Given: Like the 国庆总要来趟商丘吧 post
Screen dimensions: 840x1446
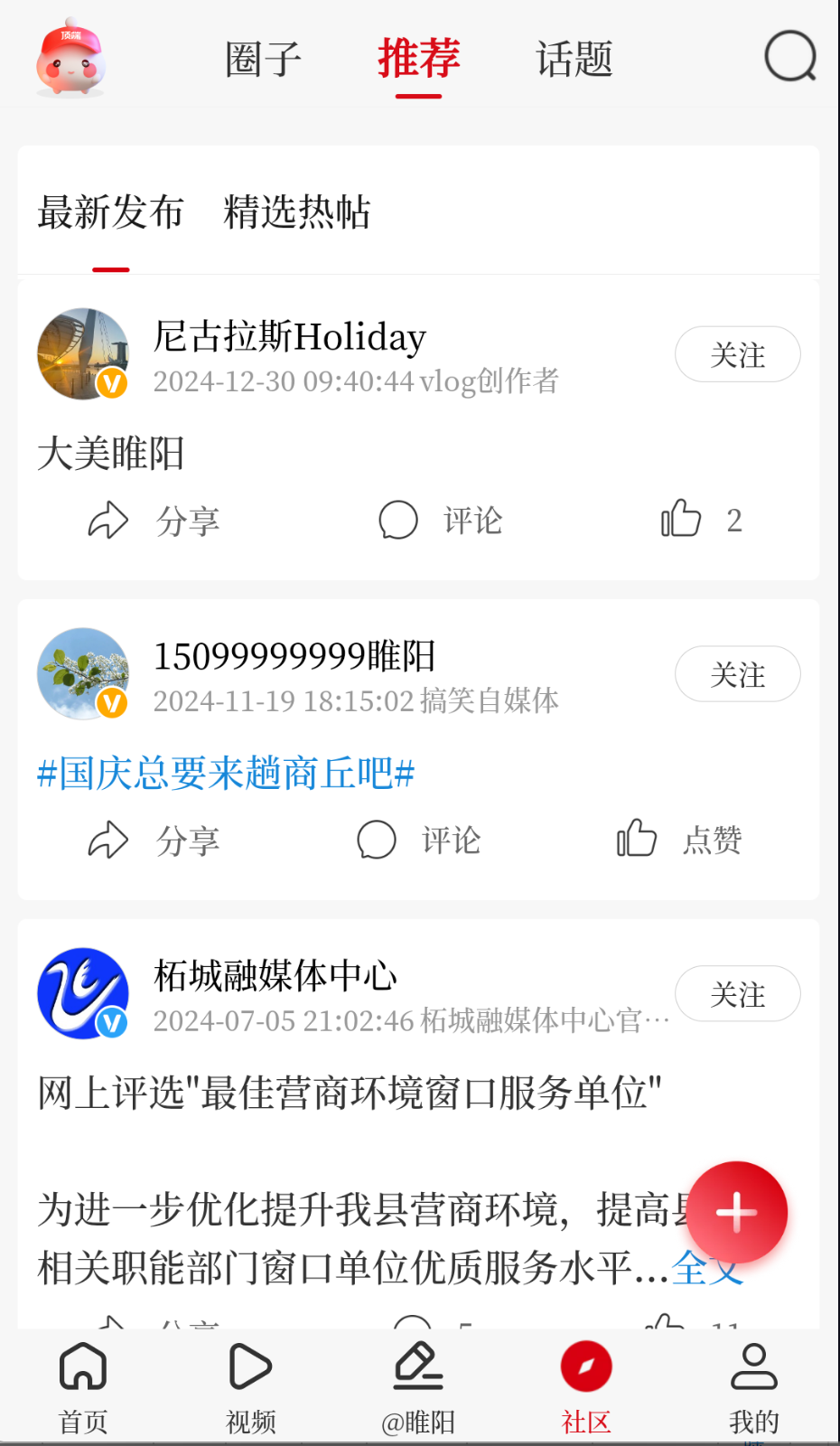Looking at the screenshot, I should pyautogui.click(x=679, y=840).
